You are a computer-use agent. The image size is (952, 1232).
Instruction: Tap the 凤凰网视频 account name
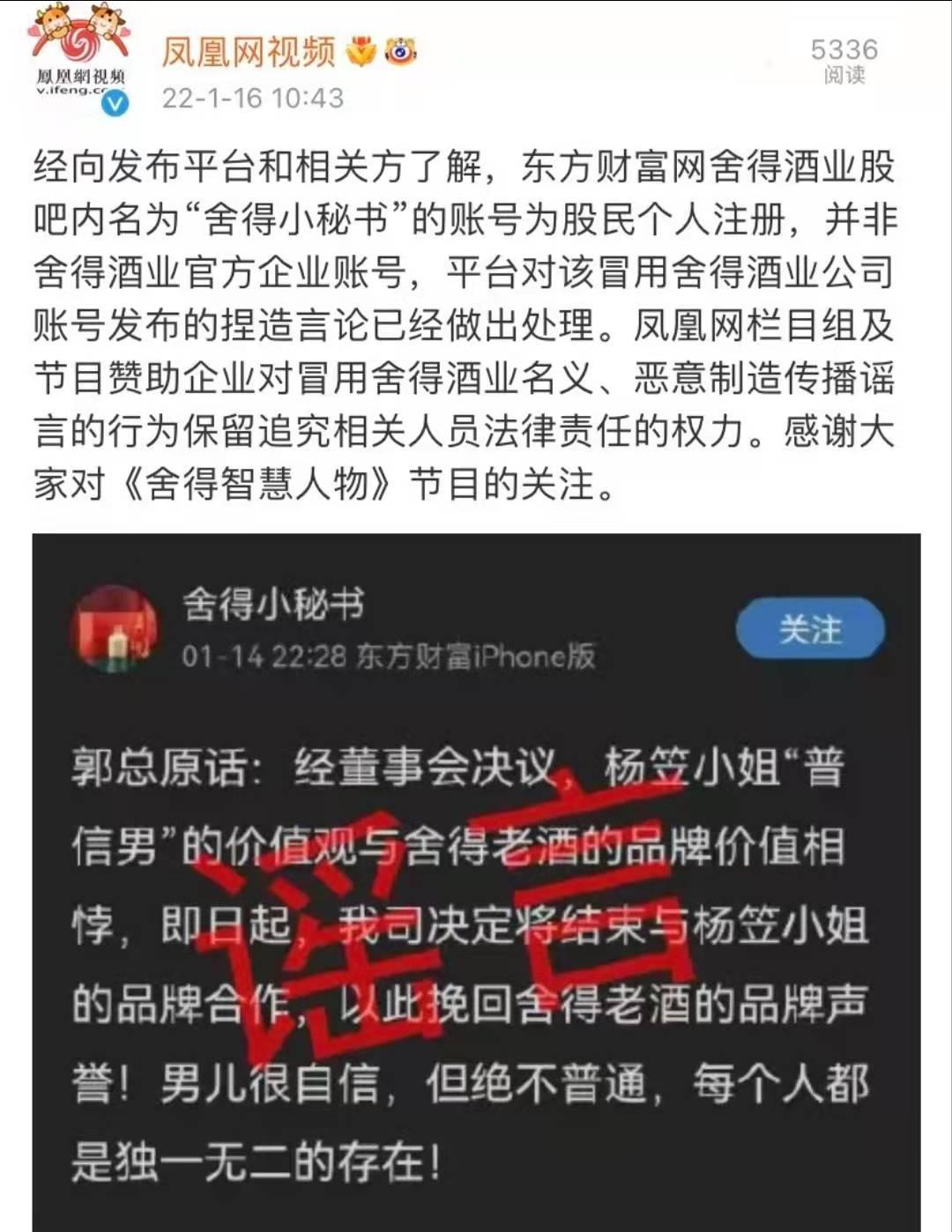249,52
